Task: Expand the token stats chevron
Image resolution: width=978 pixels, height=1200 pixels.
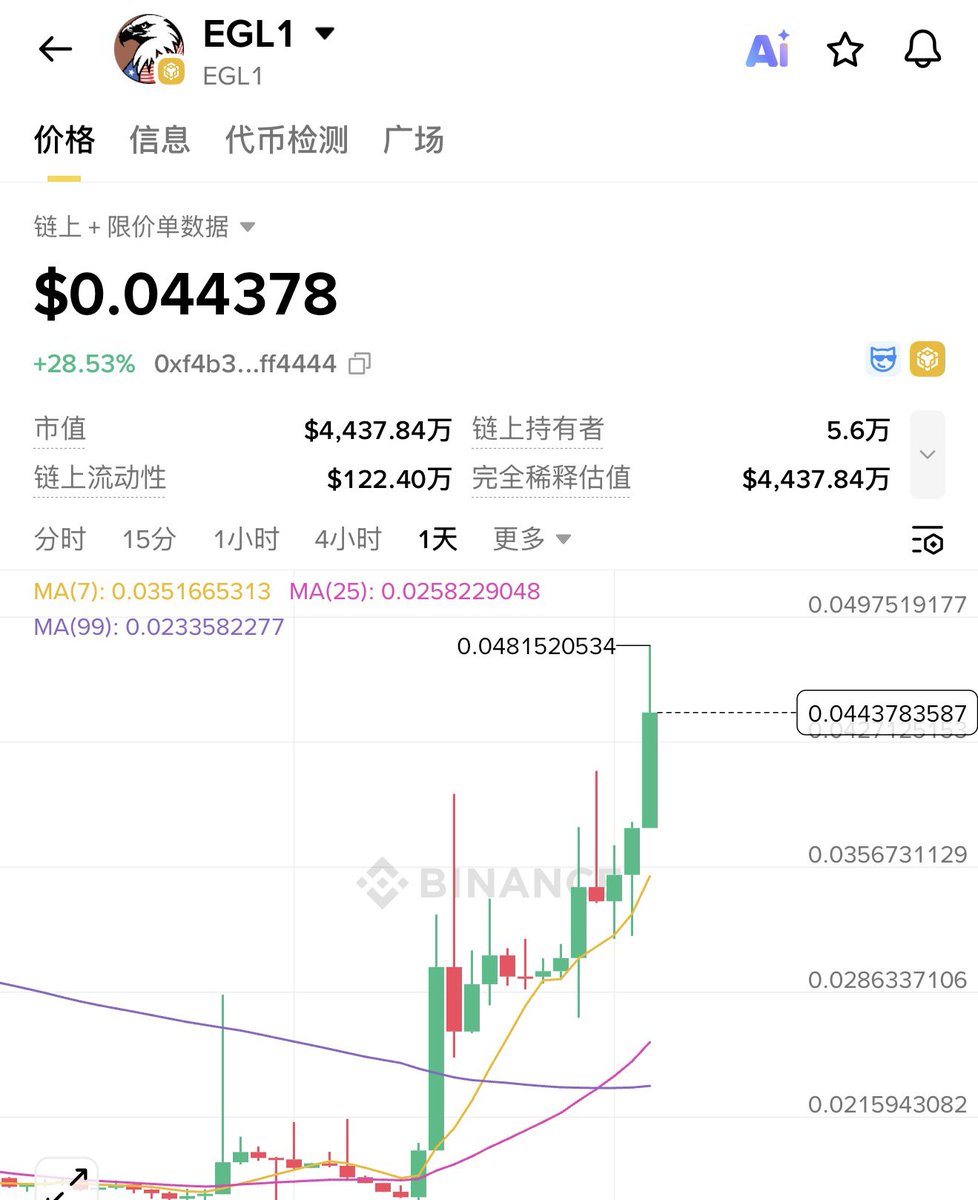Action: point(927,454)
